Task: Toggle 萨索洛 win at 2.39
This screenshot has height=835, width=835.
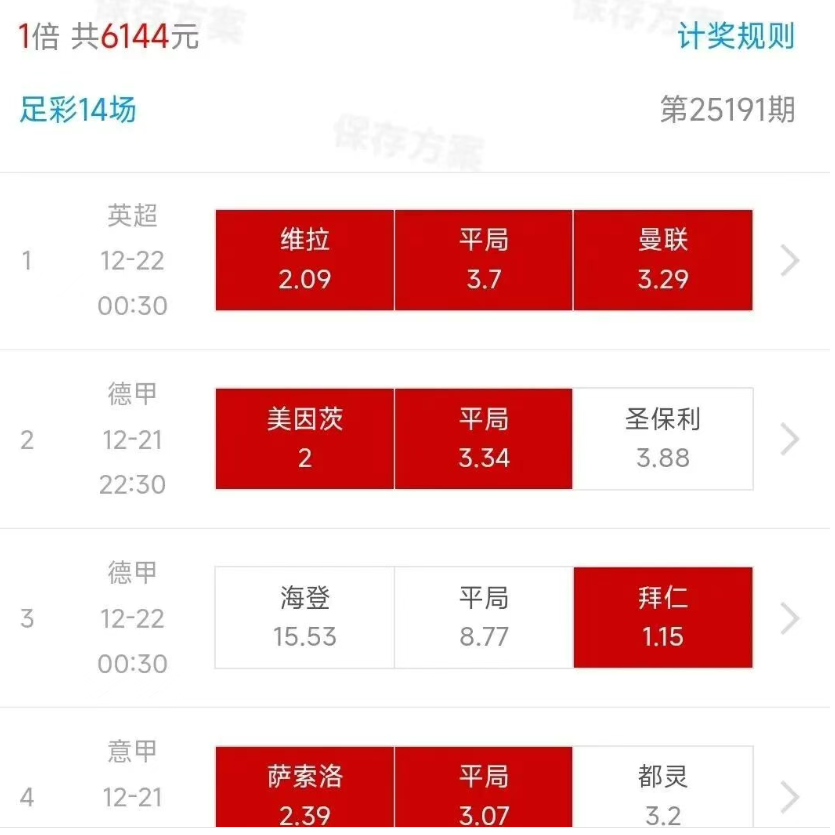Action: 304,793
